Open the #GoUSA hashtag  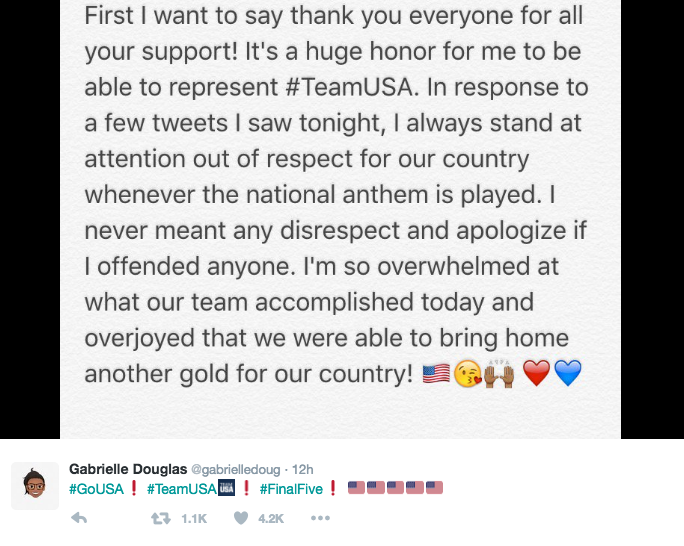click(97, 488)
